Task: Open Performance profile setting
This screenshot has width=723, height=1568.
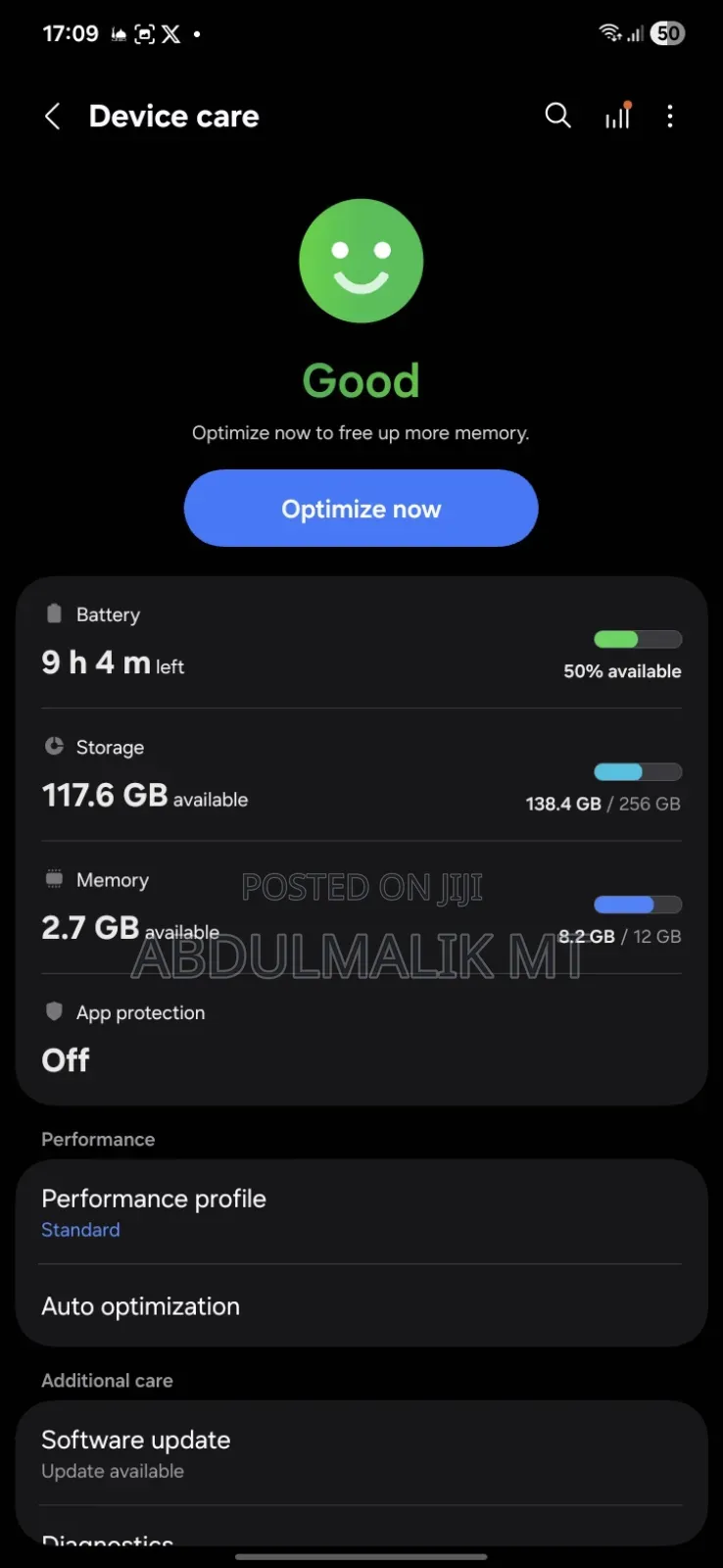Action: point(361,1212)
